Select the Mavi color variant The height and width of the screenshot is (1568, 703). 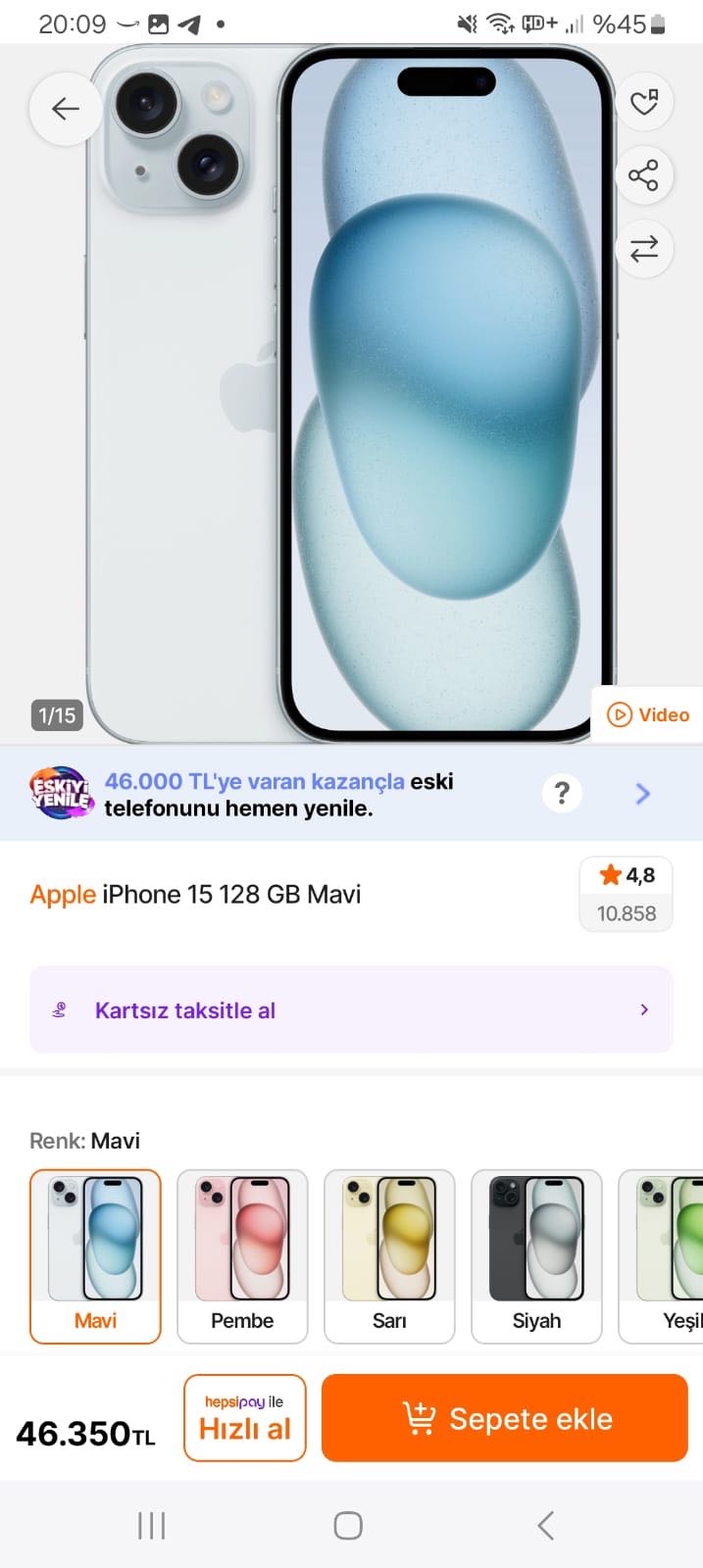tap(95, 1255)
